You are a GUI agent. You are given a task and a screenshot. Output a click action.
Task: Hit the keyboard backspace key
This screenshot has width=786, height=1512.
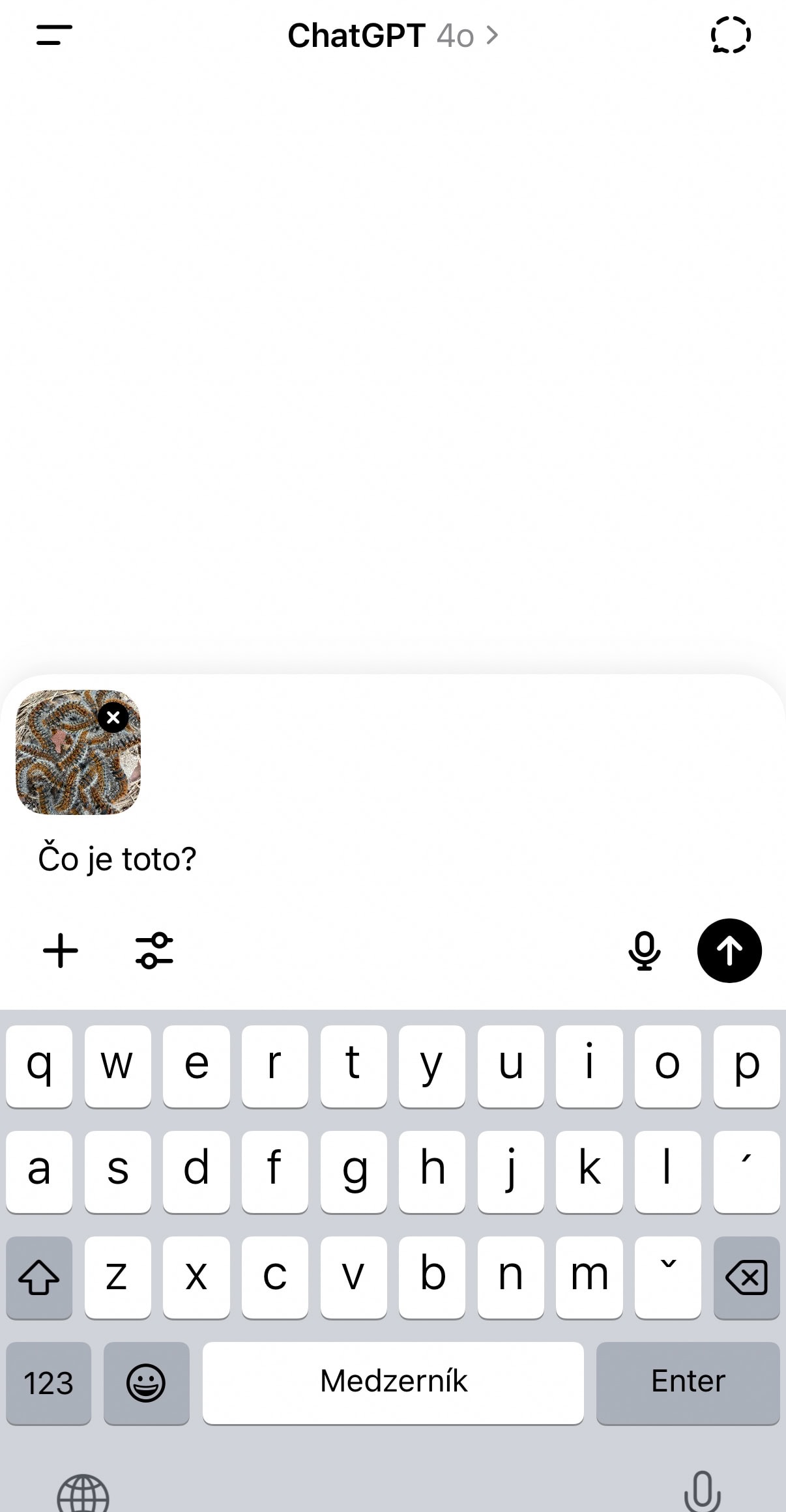click(746, 1277)
